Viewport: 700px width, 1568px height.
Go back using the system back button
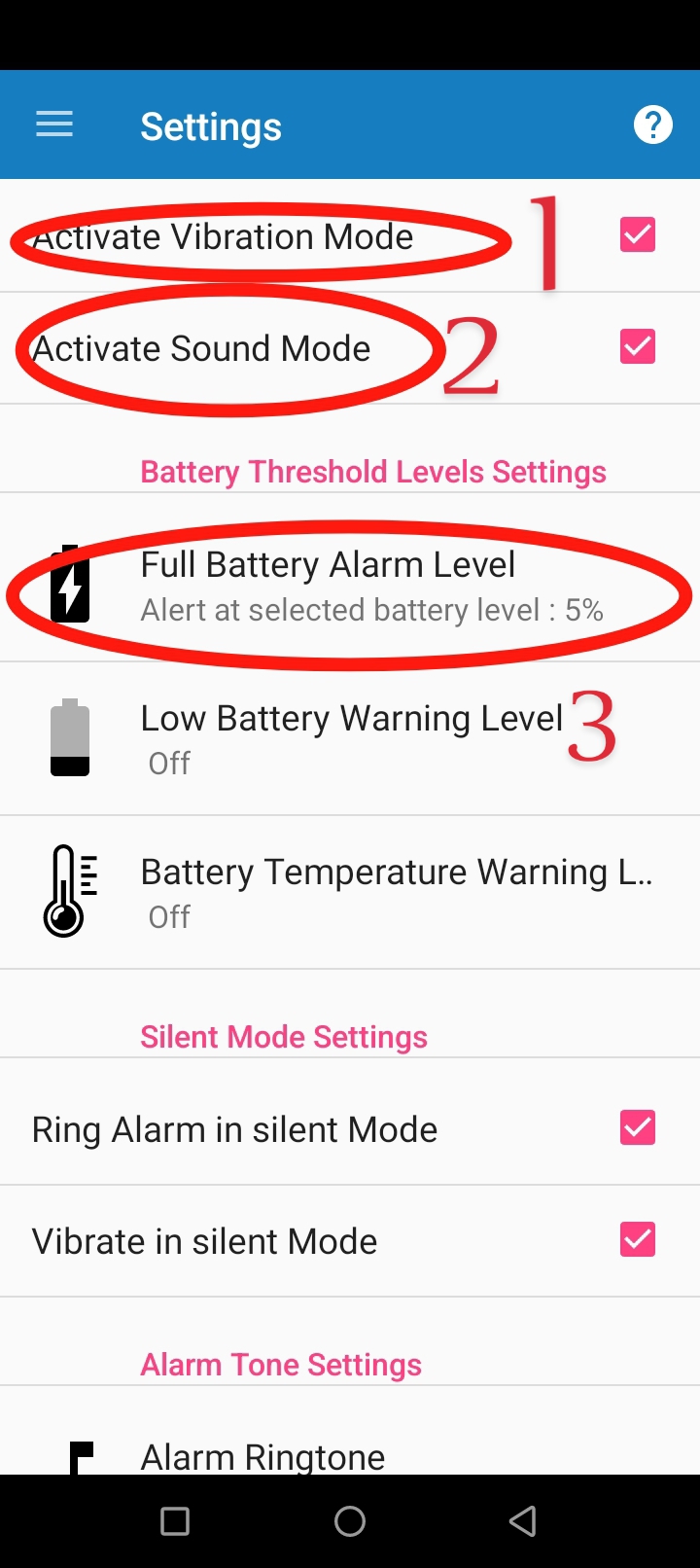[x=523, y=1521]
